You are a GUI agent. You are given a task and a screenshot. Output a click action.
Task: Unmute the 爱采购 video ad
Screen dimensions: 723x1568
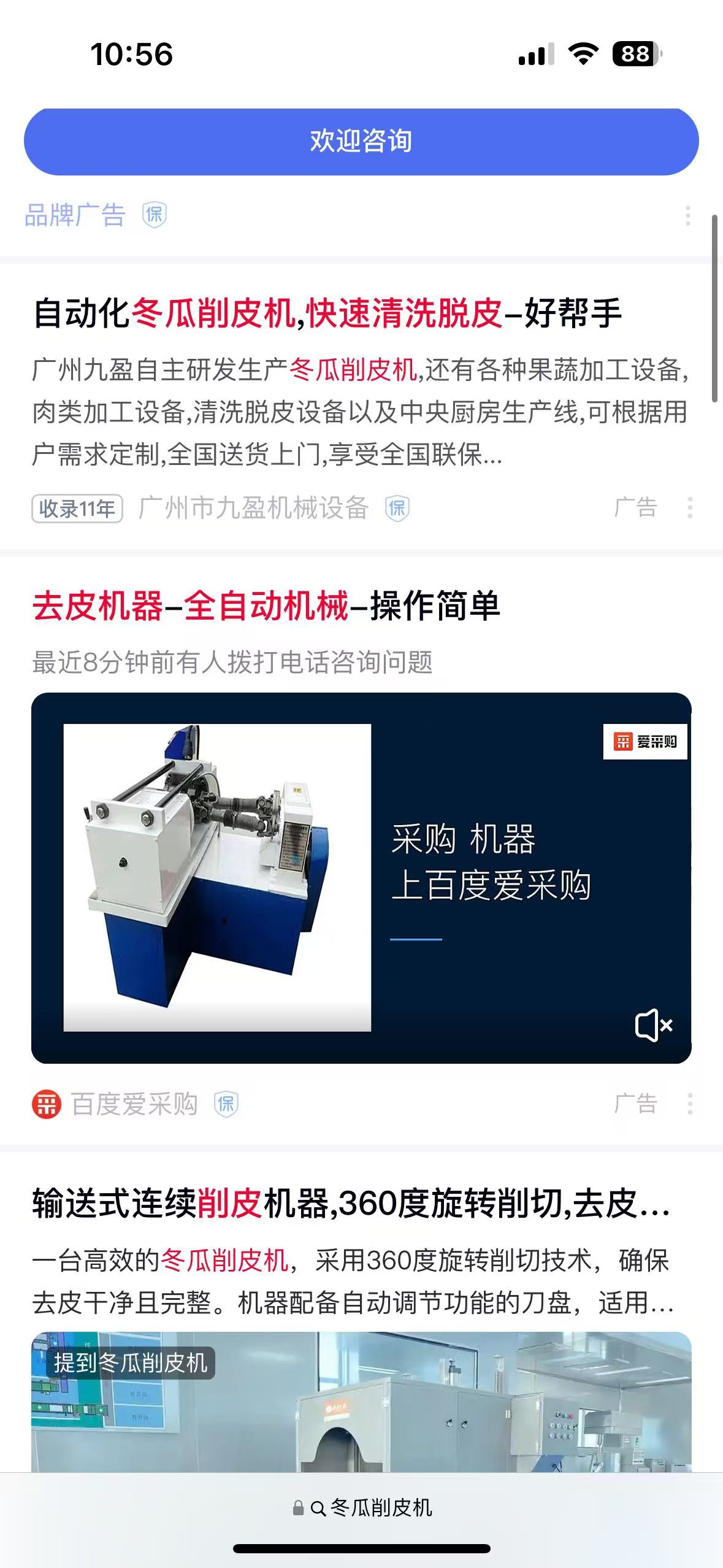click(x=654, y=1025)
